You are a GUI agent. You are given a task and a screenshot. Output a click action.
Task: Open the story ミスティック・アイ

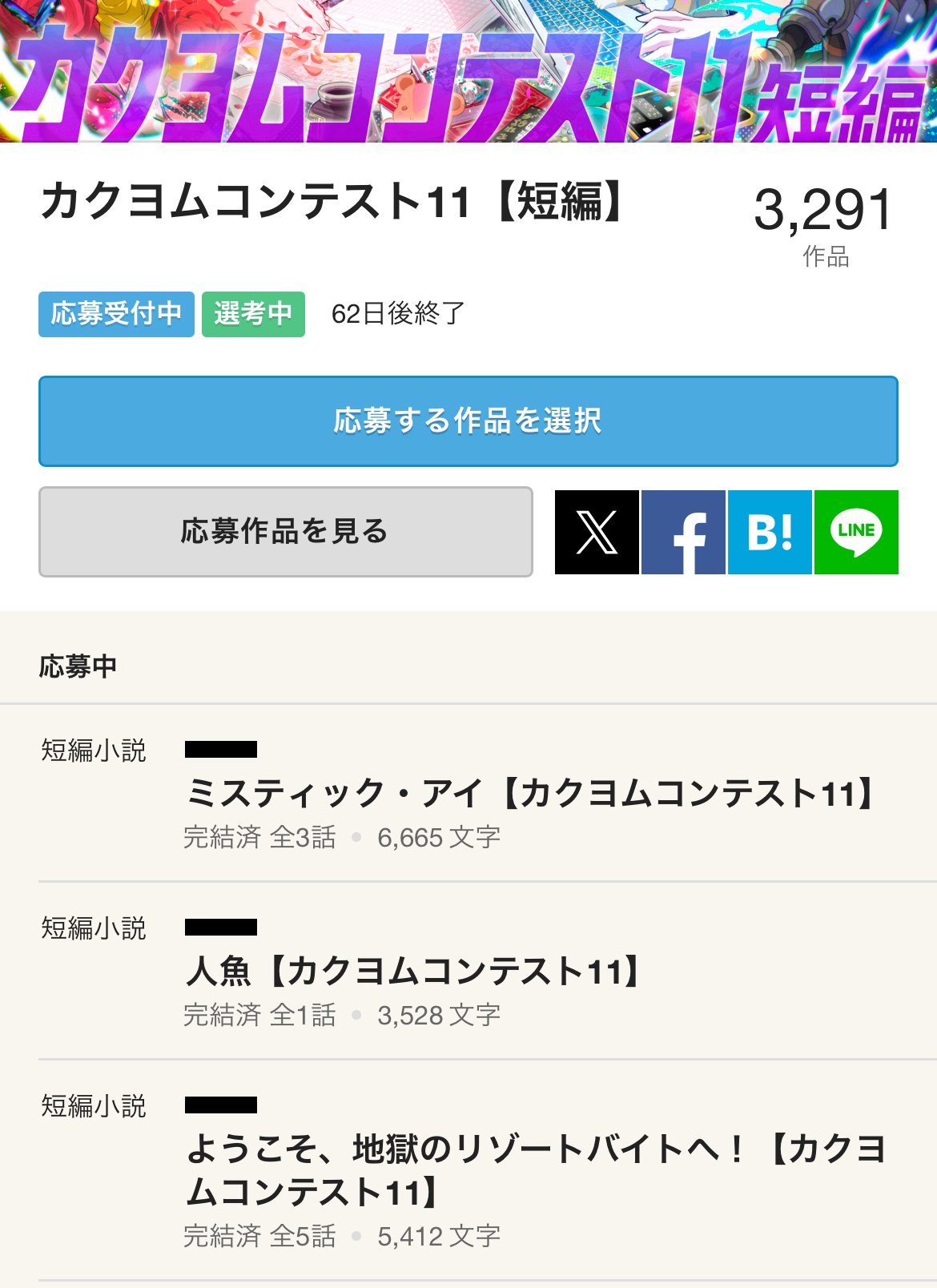coord(529,794)
